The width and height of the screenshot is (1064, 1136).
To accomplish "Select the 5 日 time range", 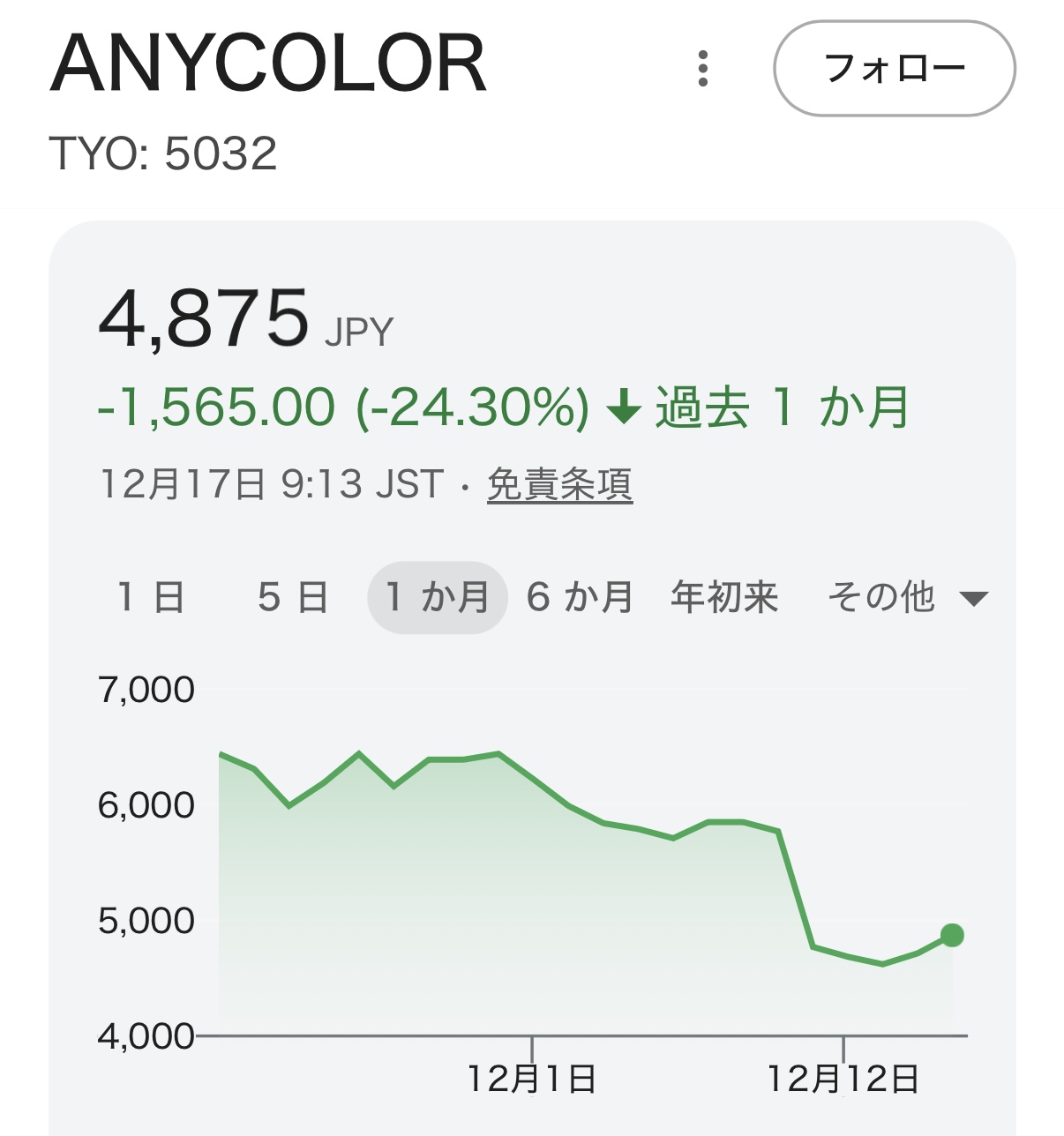I will coord(293,597).
